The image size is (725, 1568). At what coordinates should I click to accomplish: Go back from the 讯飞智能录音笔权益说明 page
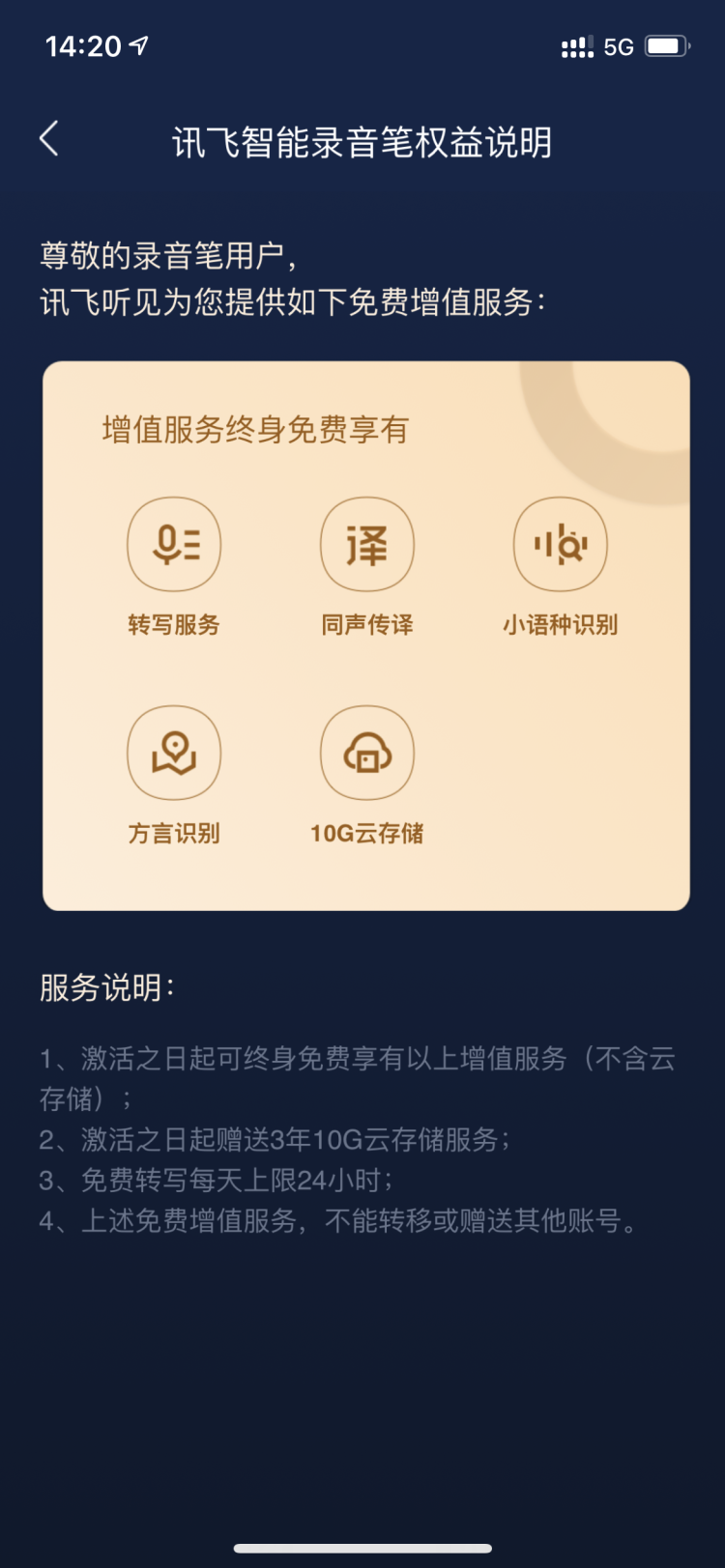49,139
